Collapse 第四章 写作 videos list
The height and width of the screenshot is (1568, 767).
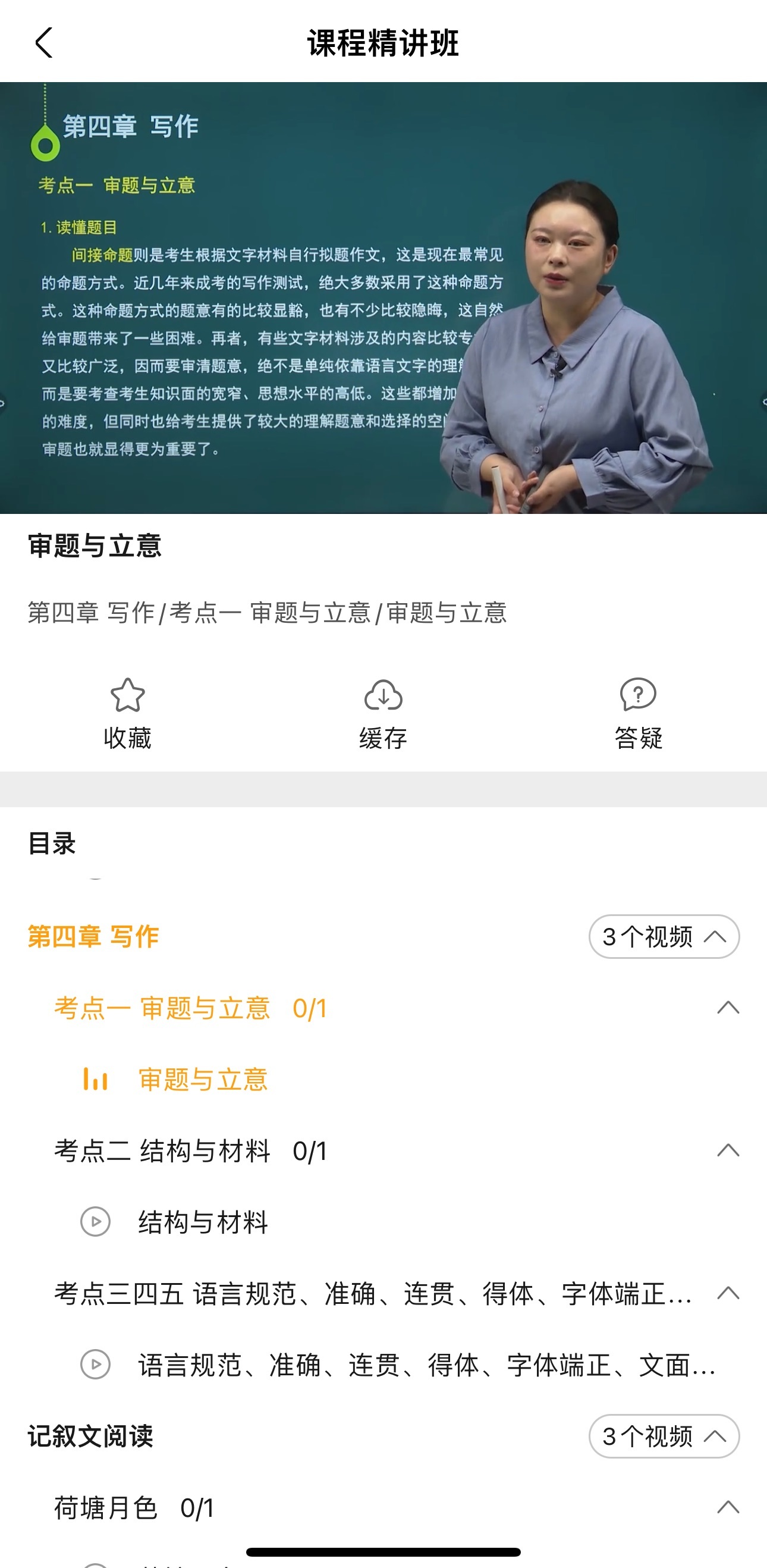coord(664,937)
